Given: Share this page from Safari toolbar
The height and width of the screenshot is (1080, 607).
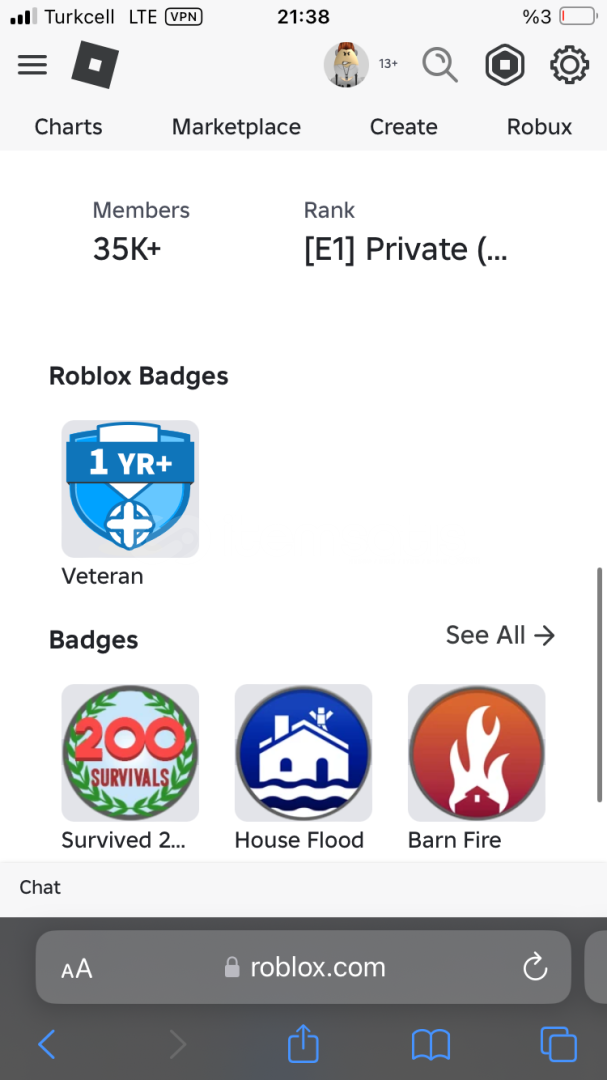Looking at the screenshot, I should click(302, 1045).
